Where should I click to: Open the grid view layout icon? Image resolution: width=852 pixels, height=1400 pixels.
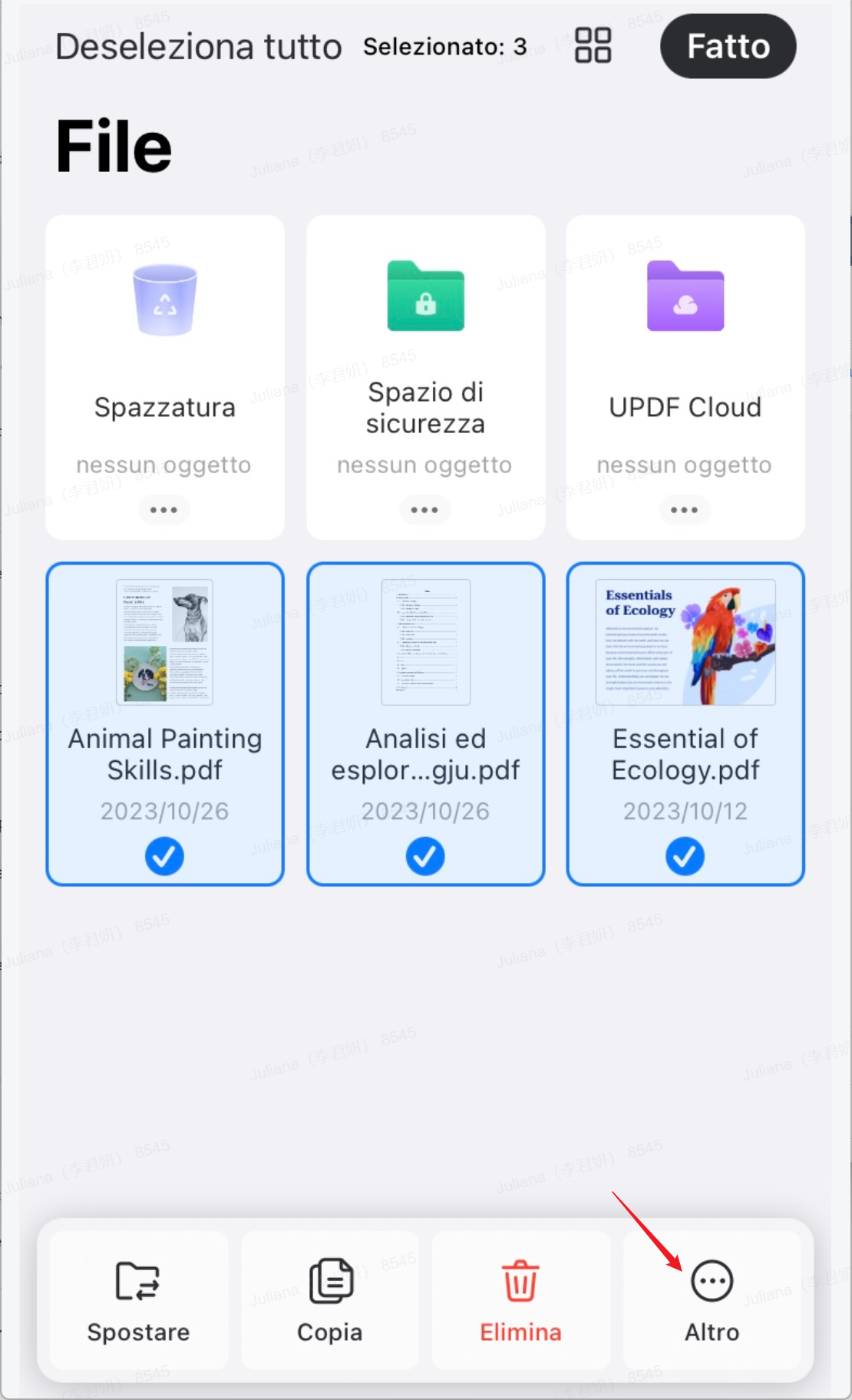tap(592, 45)
